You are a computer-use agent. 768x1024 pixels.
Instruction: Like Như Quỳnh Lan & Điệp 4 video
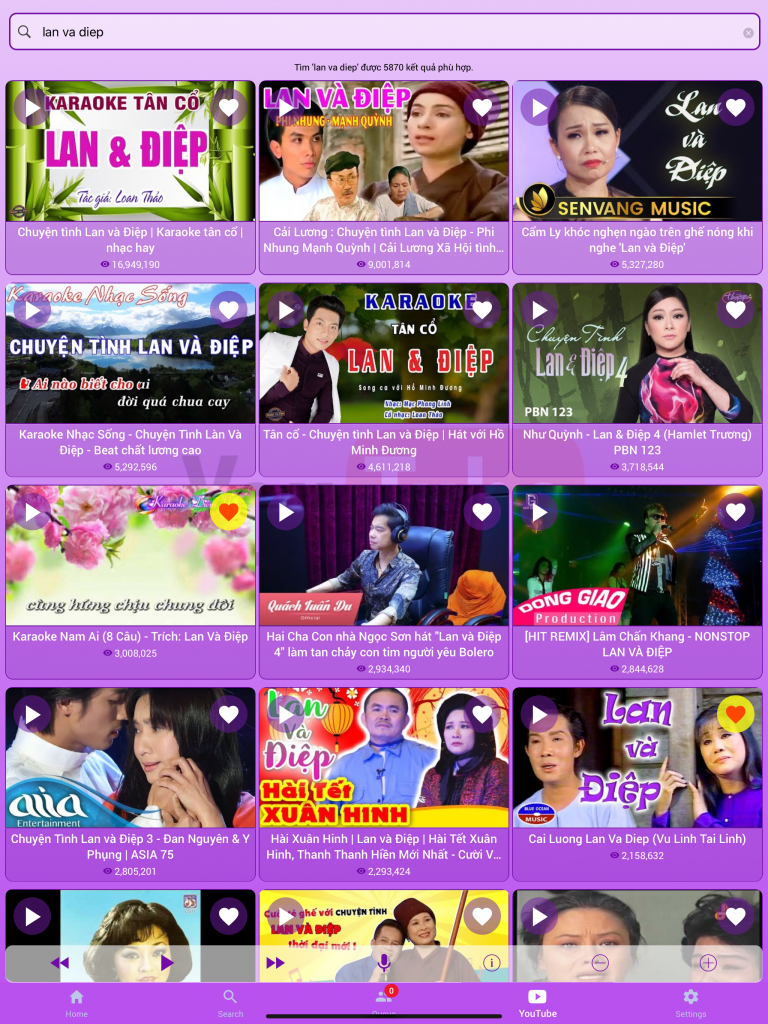(x=736, y=309)
